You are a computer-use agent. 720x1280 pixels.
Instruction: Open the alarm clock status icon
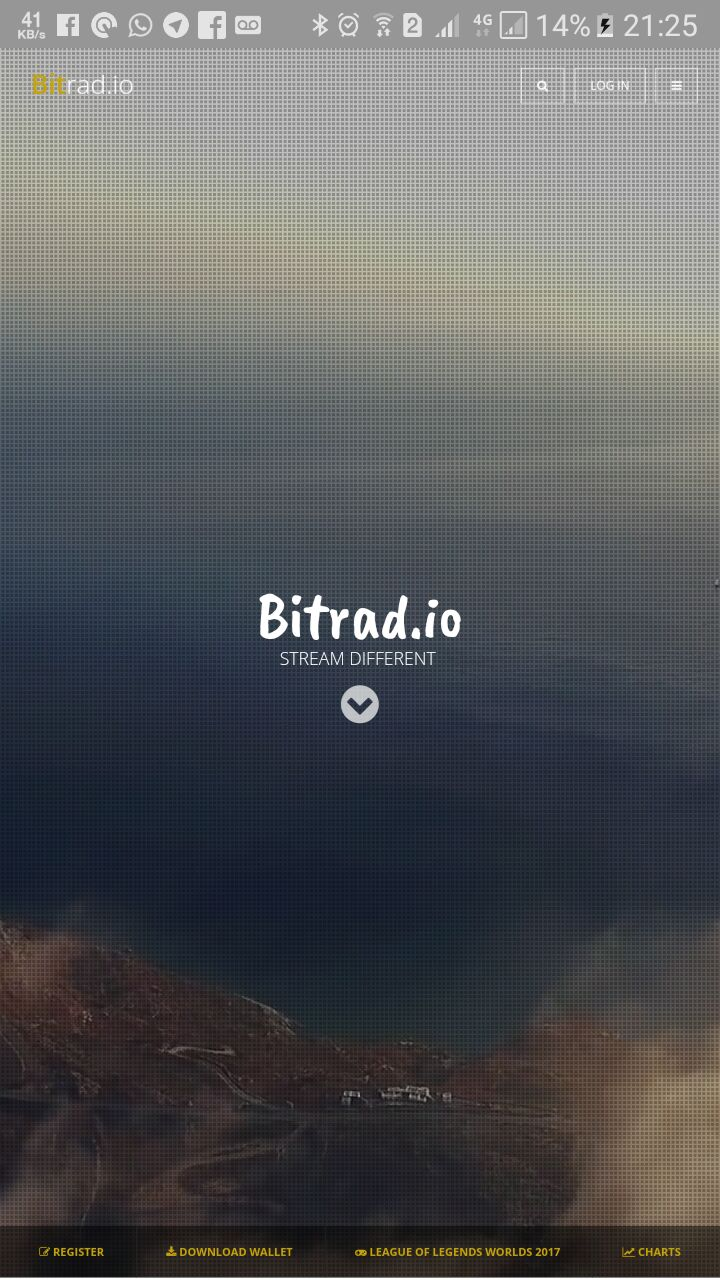(348, 25)
